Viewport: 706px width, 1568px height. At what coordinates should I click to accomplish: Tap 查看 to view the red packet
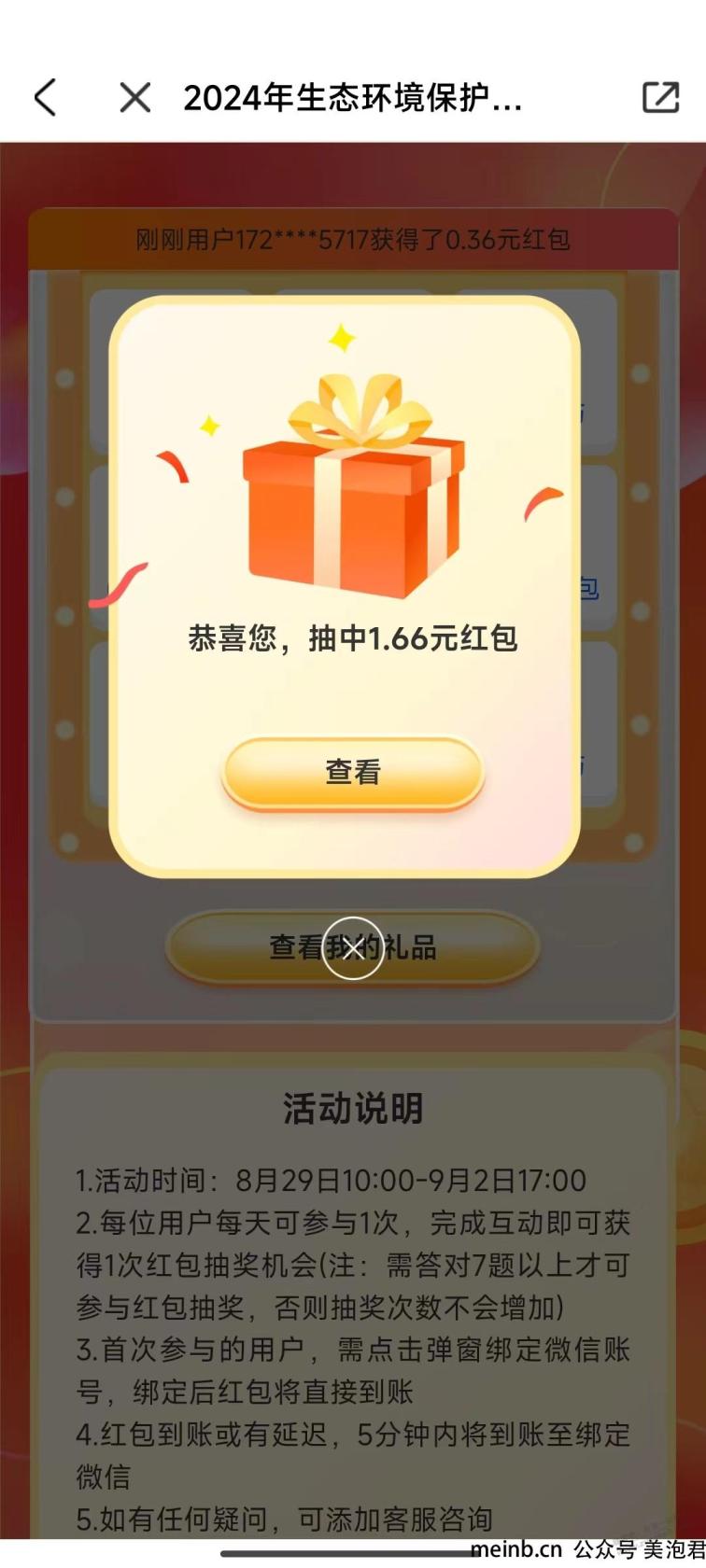[353, 772]
